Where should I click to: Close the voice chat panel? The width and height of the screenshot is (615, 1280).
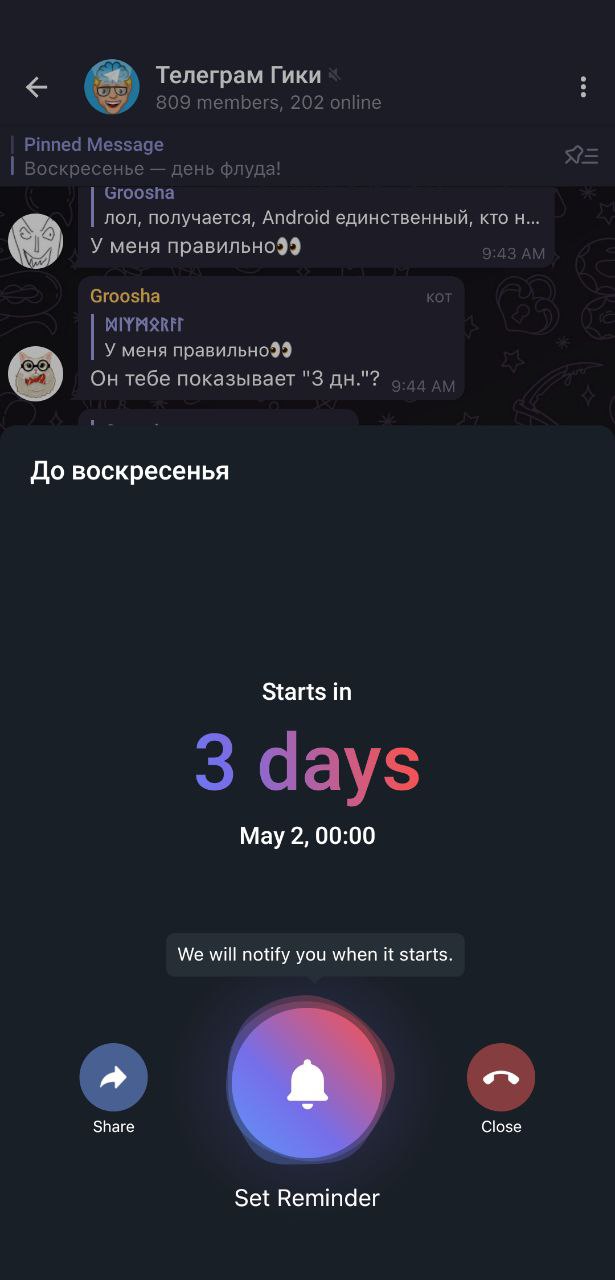500,1077
